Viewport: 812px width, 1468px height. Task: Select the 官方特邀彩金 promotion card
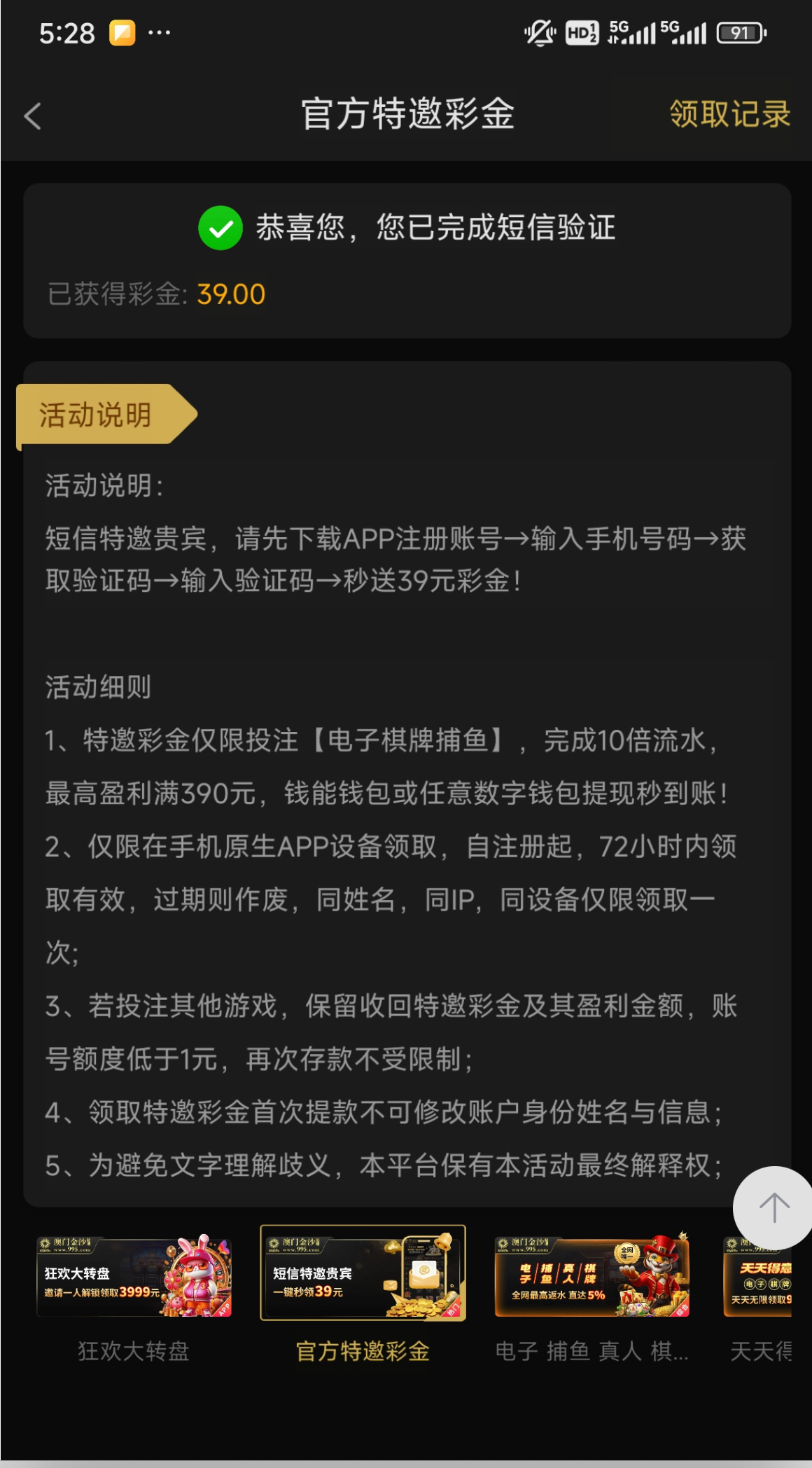363,1273
